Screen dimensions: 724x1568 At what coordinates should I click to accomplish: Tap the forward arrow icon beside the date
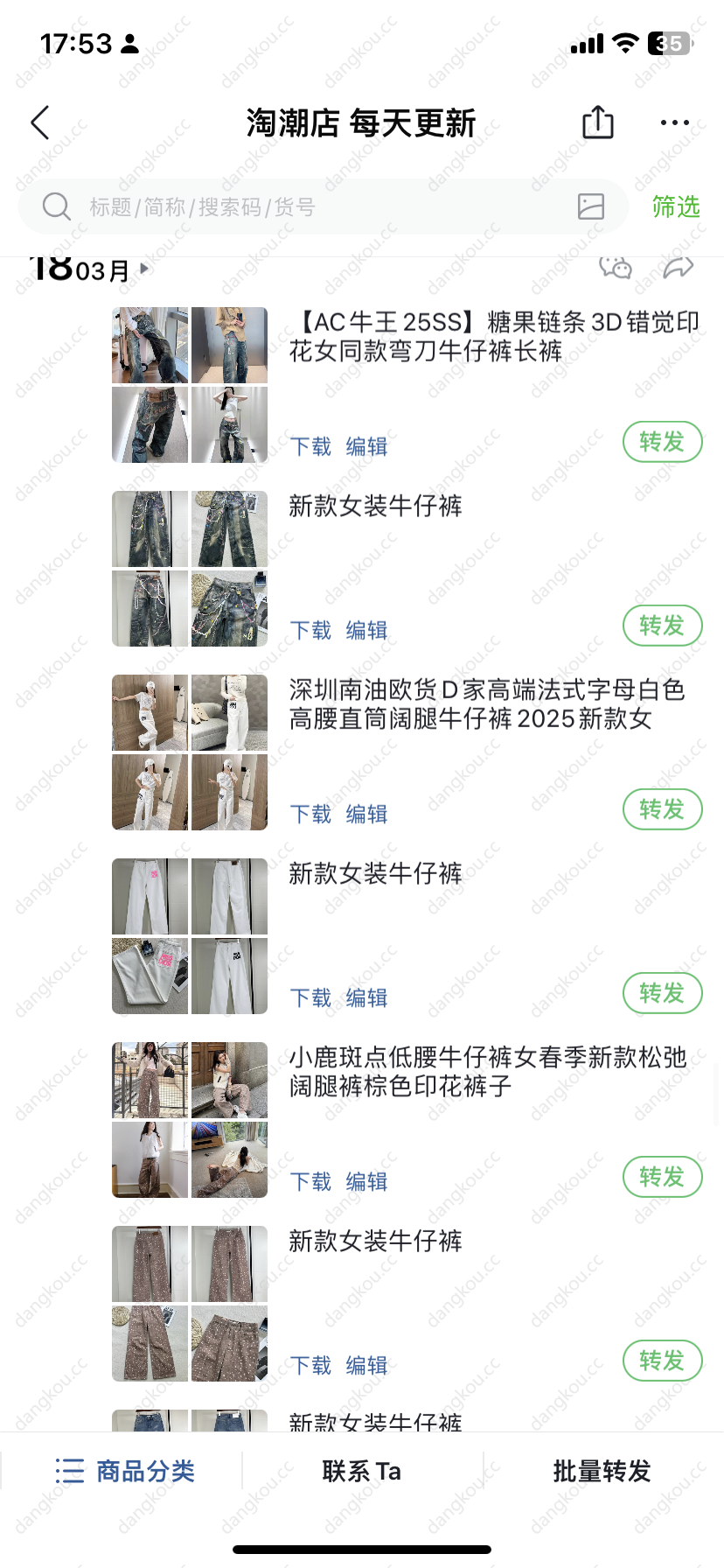(x=678, y=268)
